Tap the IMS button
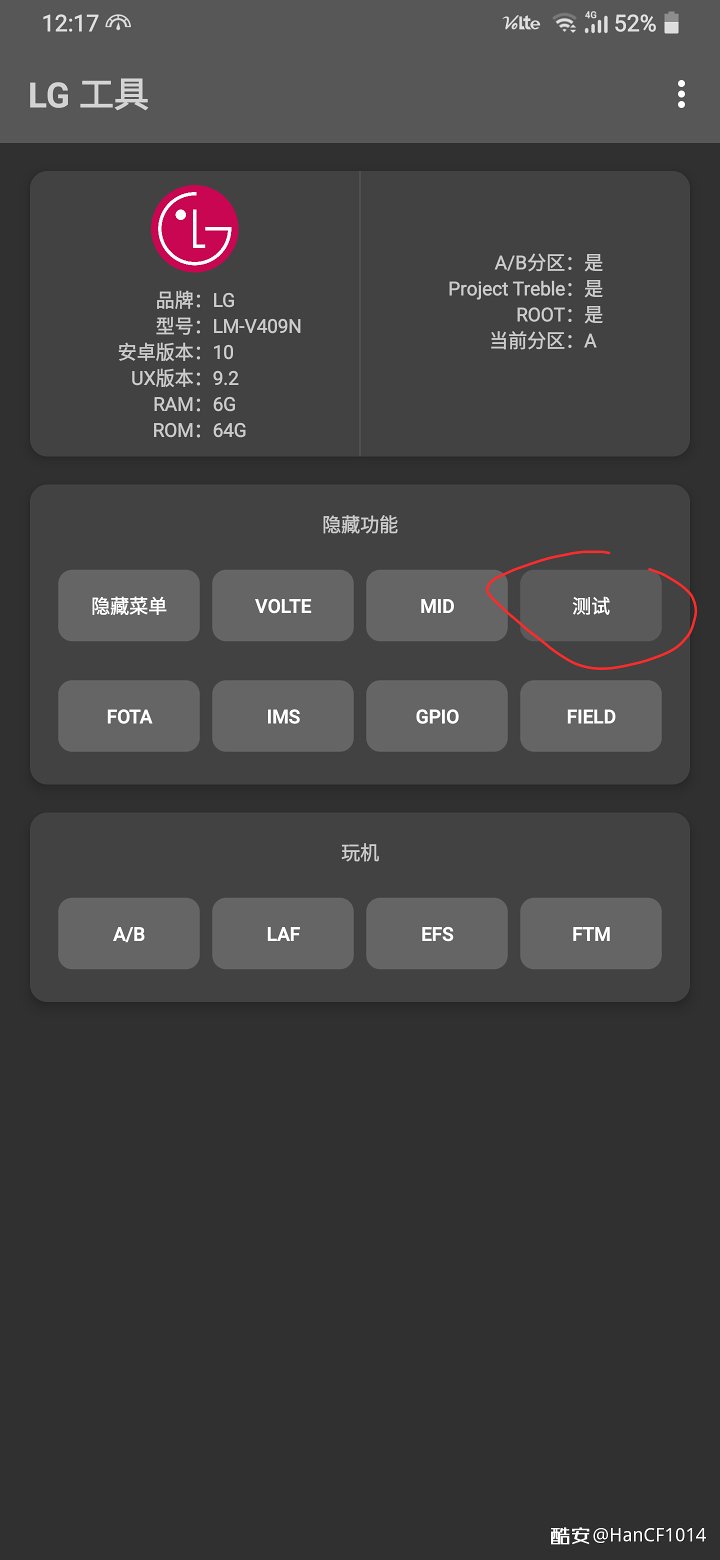The height and width of the screenshot is (1560, 720). (x=283, y=716)
